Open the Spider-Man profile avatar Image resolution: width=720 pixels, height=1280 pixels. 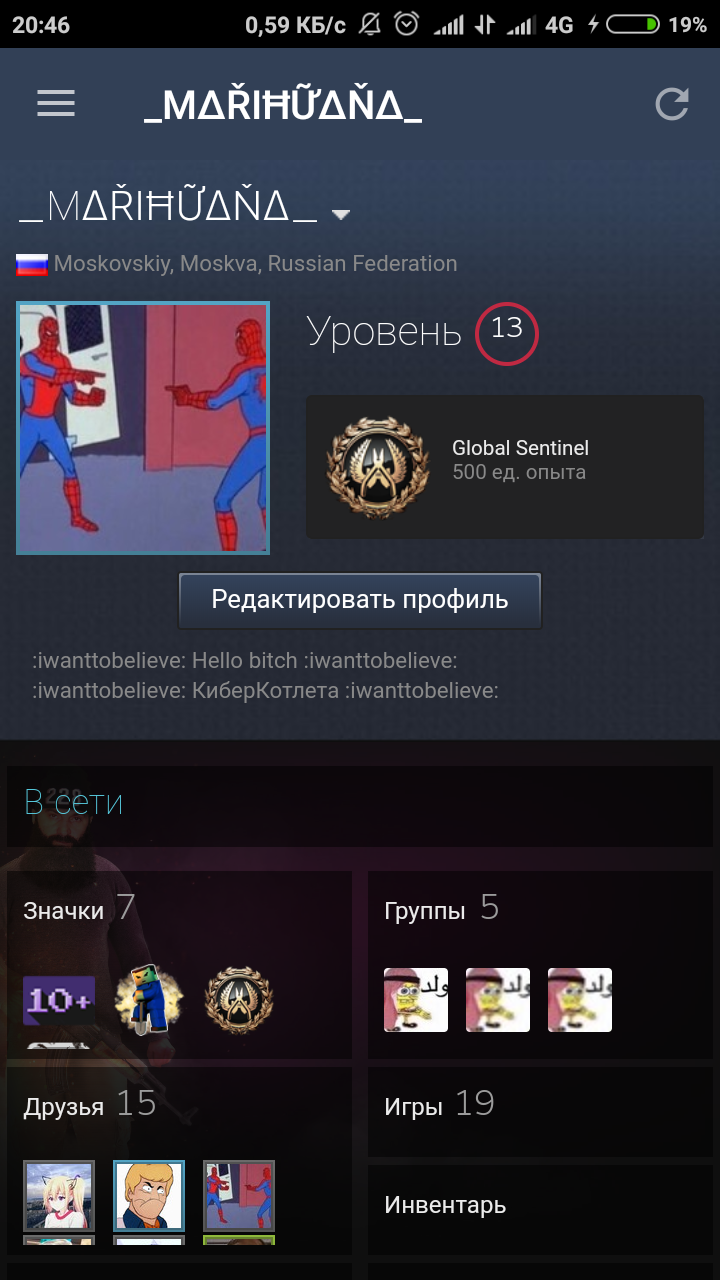click(x=143, y=428)
